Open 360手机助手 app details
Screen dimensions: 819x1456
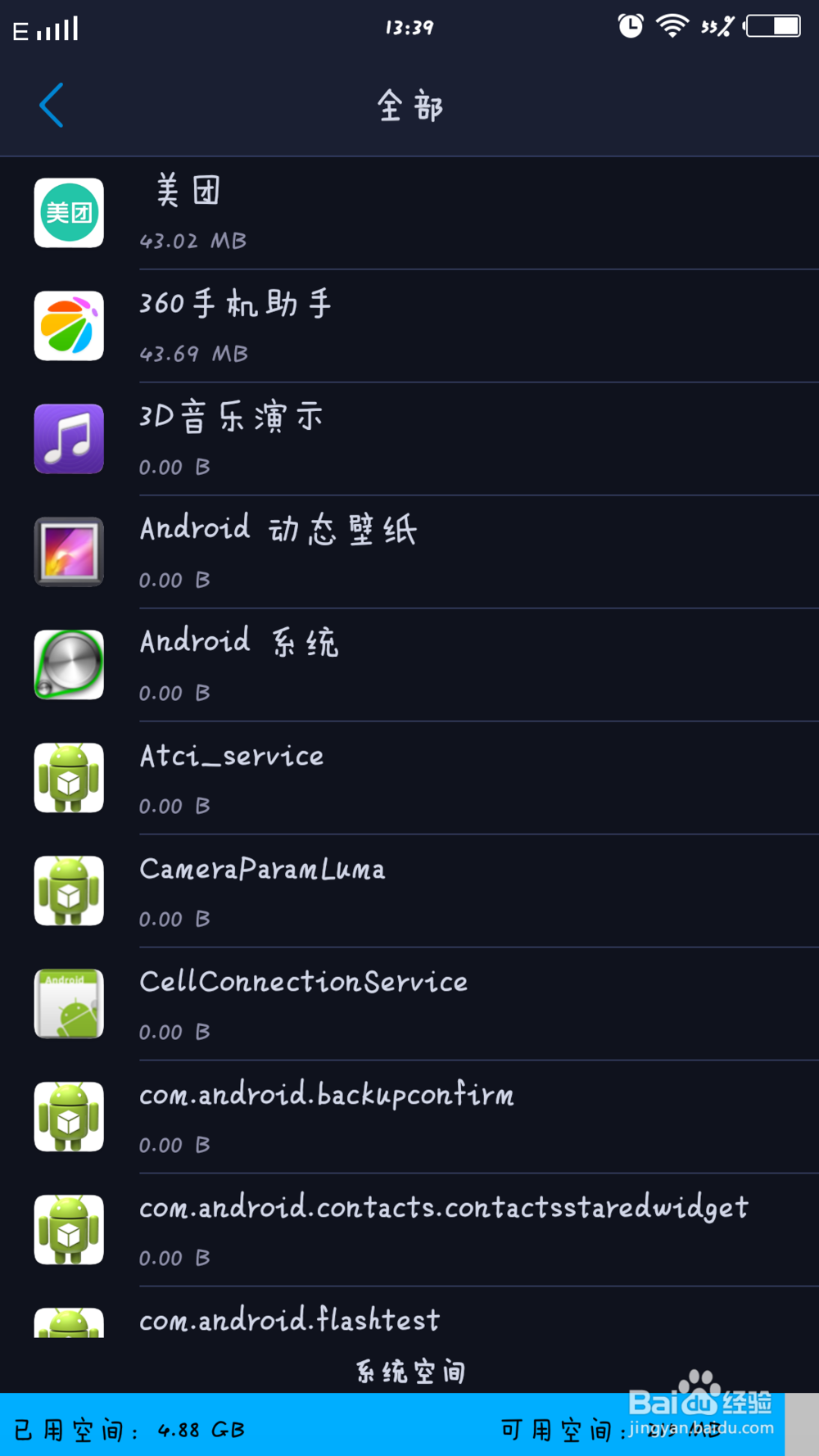pos(409,326)
